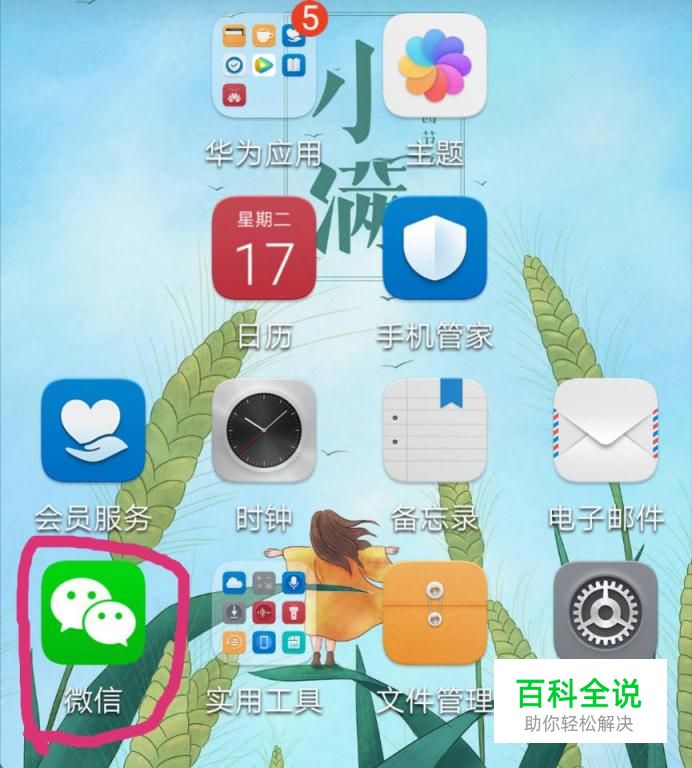The width and height of the screenshot is (692, 768).
Task: Open 手机管家 phone manager
Action: pos(434,248)
